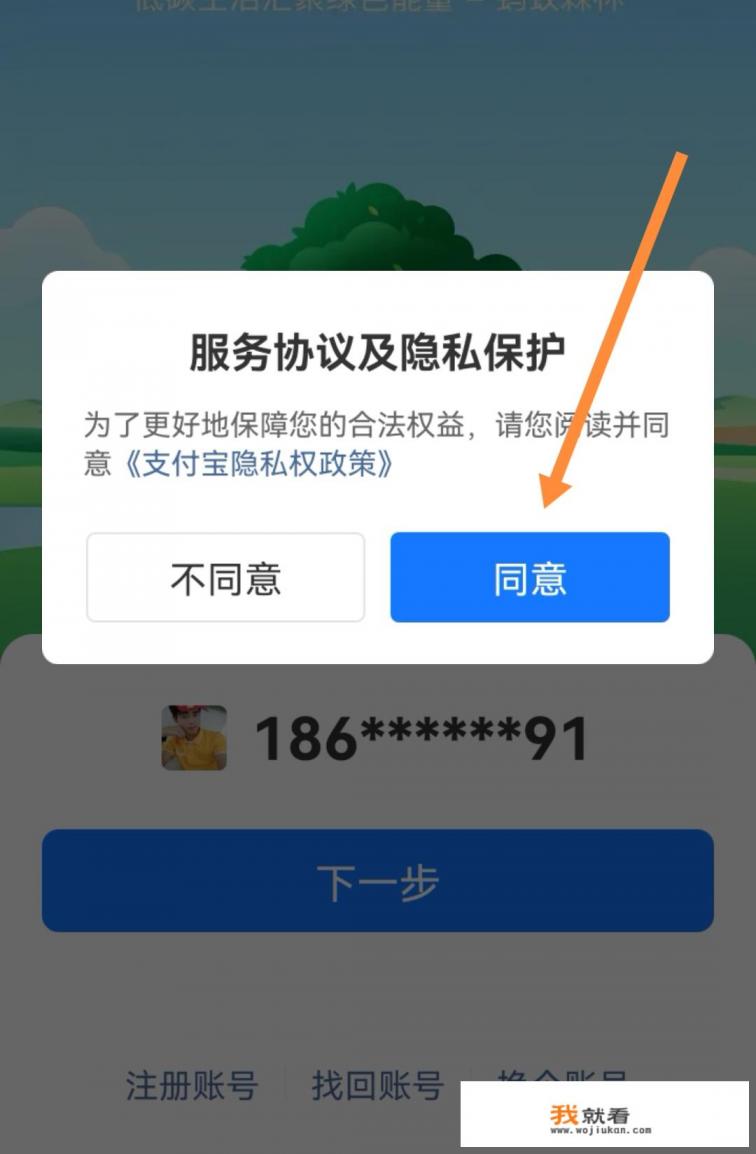Click the blue Agree button under the arrow

point(529,577)
